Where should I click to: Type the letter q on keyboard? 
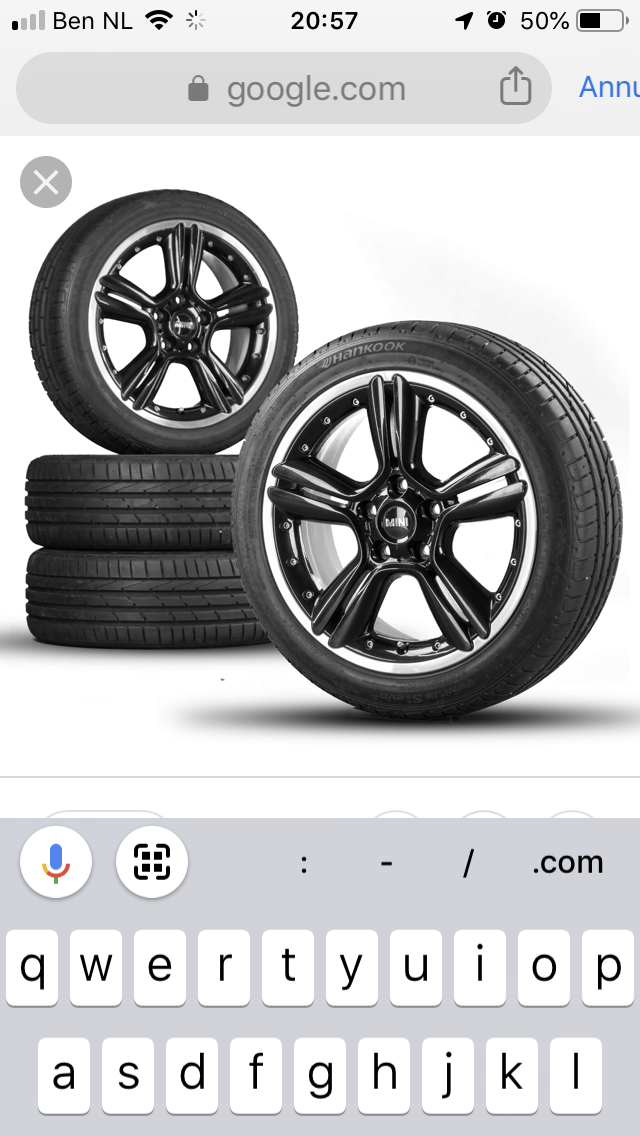[33, 968]
